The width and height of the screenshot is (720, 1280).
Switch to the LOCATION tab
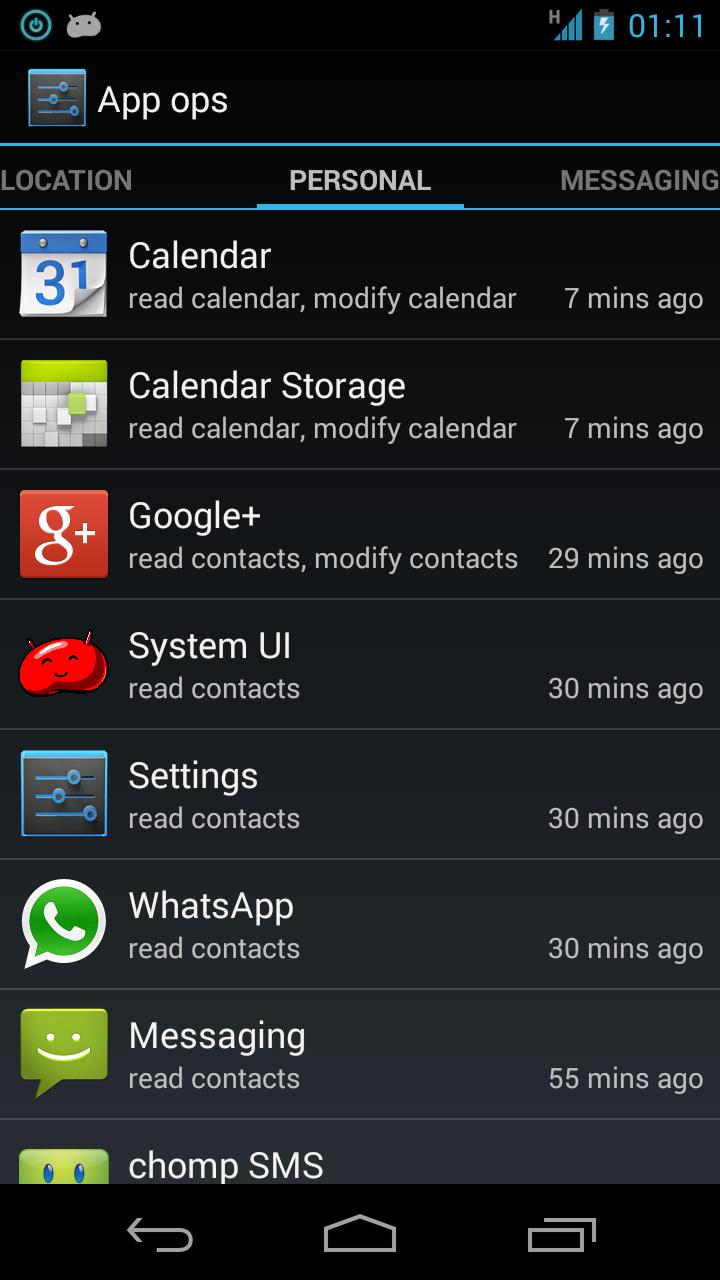point(67,180)
